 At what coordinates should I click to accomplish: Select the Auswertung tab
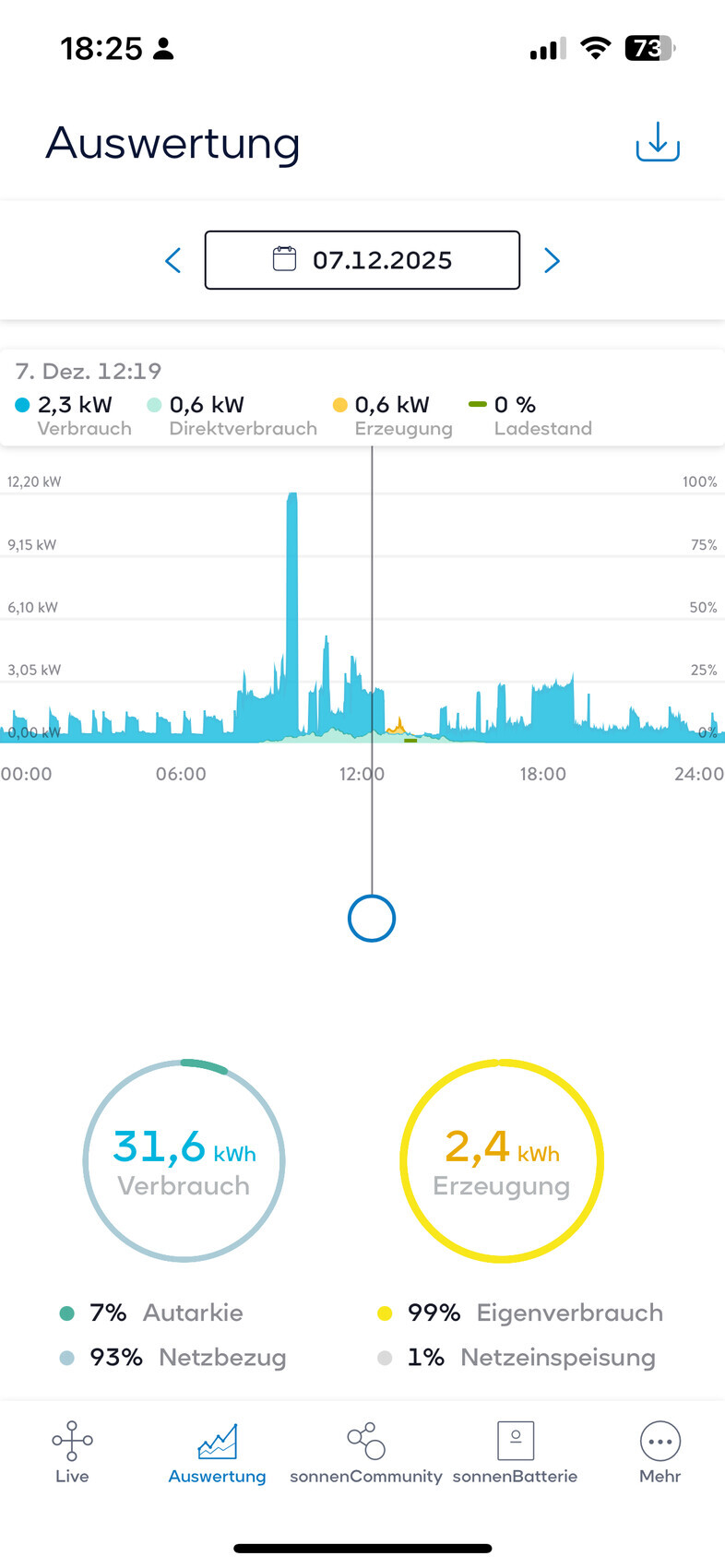tap(217, 1452)
